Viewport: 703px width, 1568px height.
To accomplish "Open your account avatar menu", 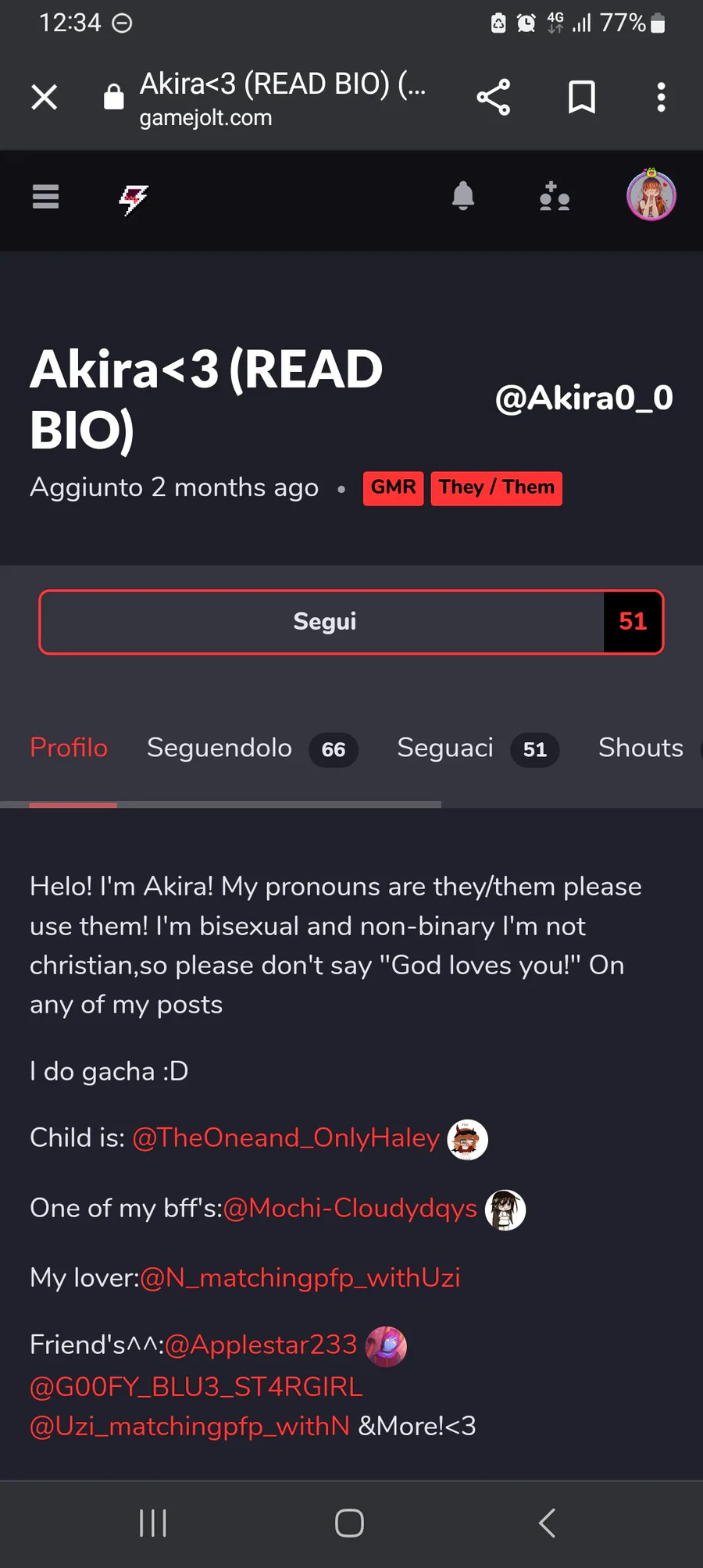I will pyautogui.click(x=651, y=195).
